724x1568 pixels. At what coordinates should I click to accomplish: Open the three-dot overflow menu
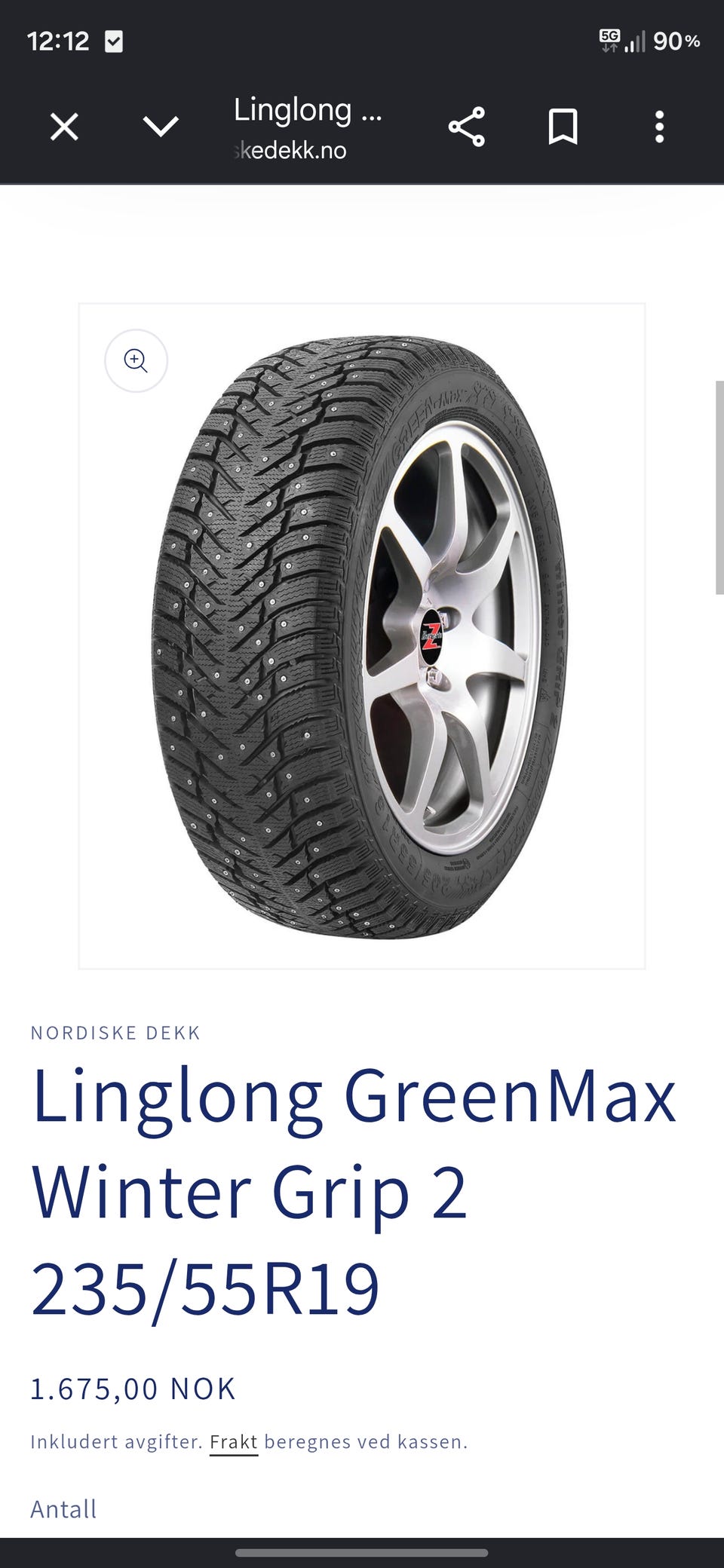point(659,127)
